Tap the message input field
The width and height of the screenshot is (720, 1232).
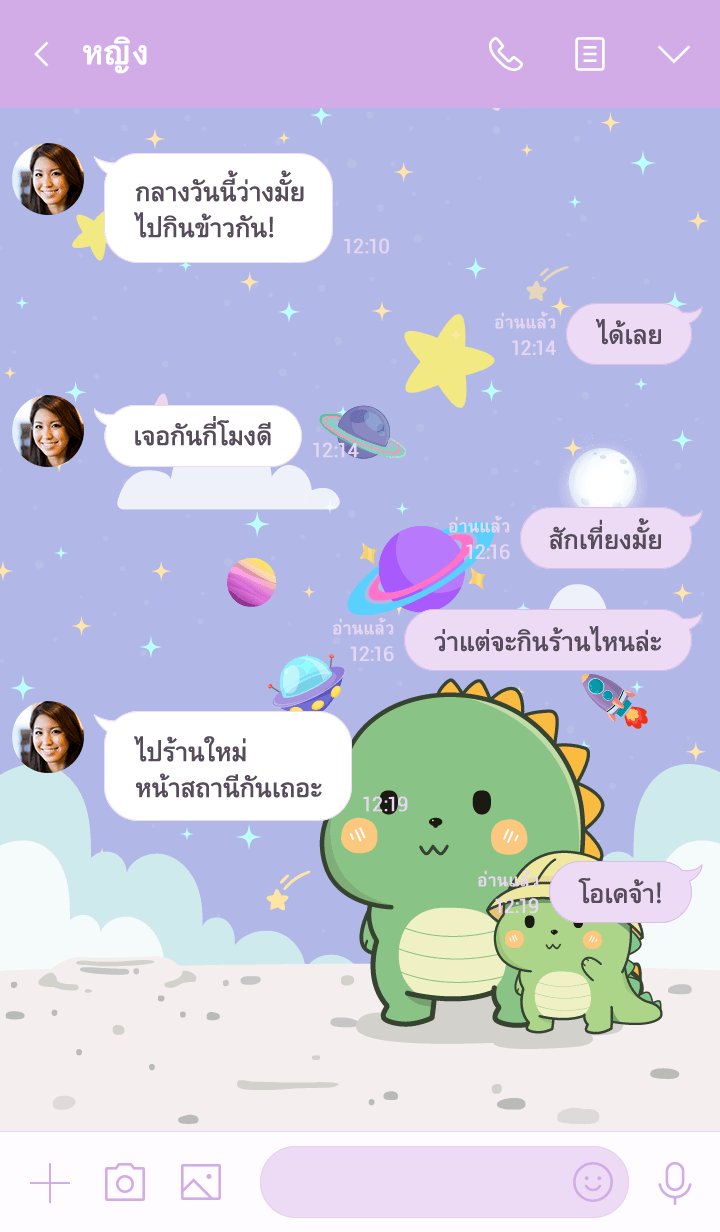pos(410,1182)
